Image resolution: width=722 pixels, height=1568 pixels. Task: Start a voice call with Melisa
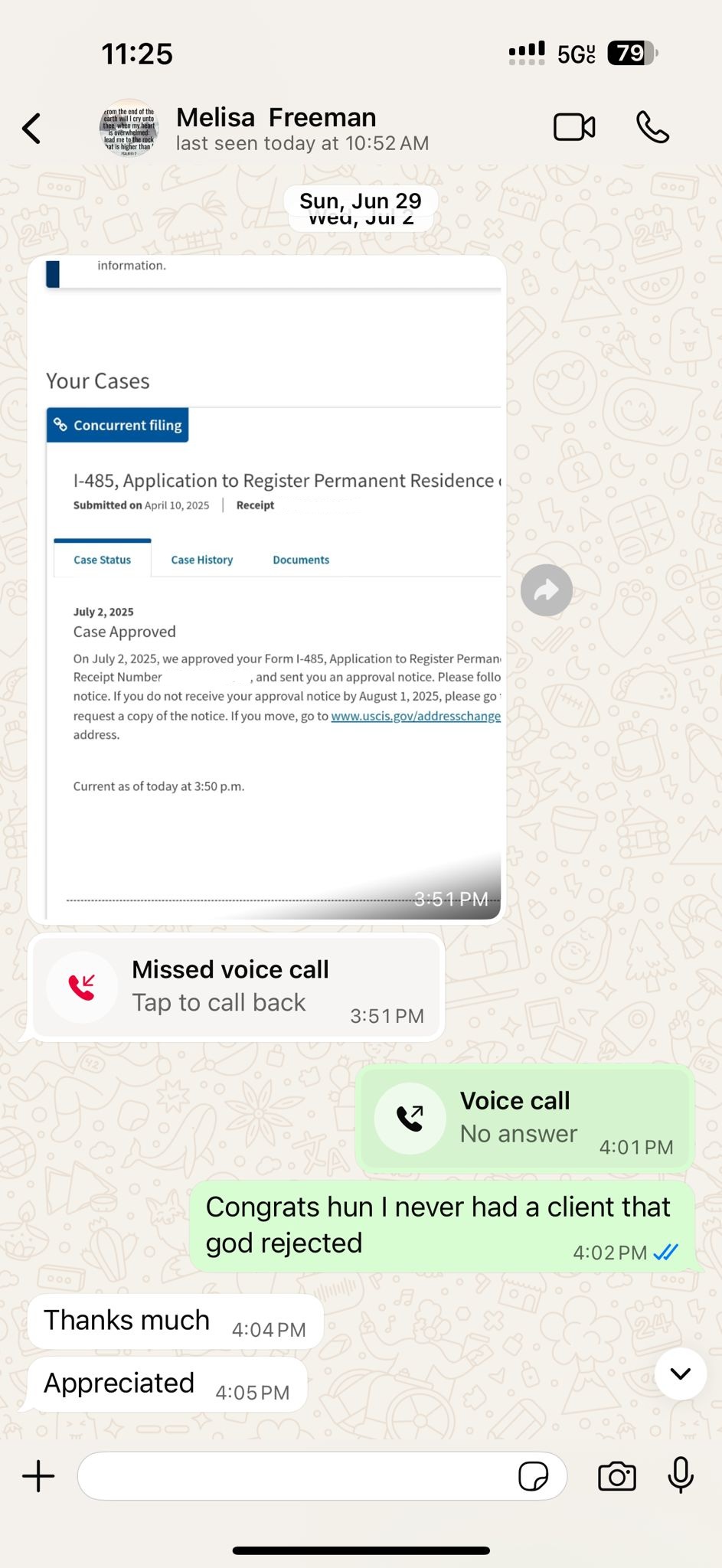click(x=653, y=128)
